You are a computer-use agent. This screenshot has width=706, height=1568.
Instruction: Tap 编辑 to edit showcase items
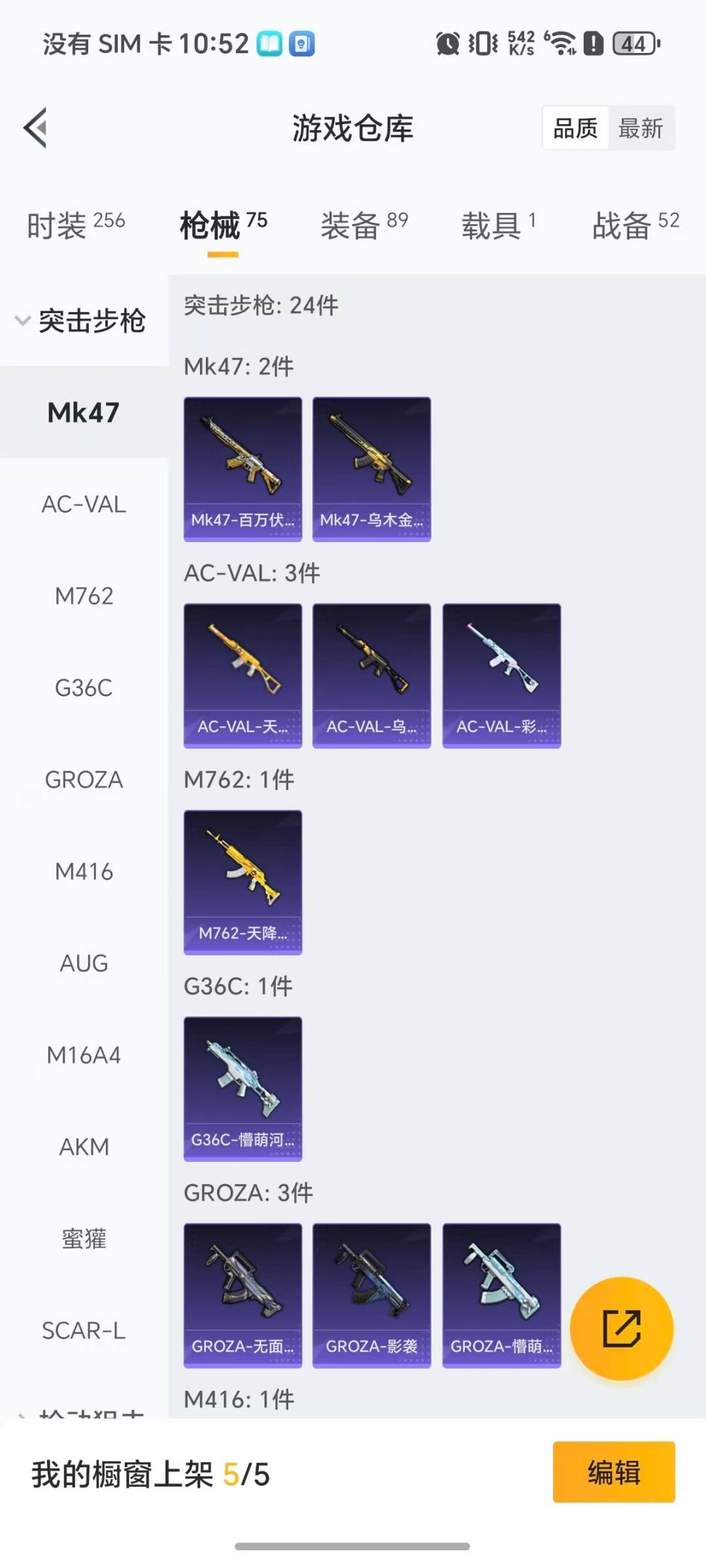coord(614,1472)
